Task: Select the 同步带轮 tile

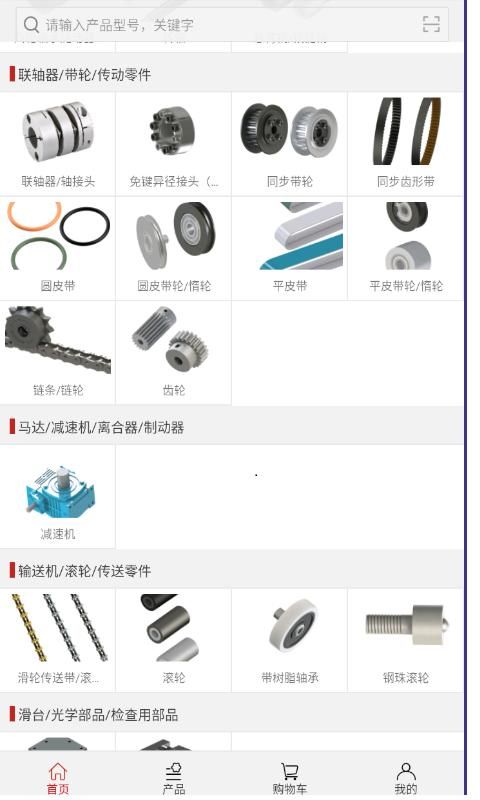Action: tap(289, 144)
